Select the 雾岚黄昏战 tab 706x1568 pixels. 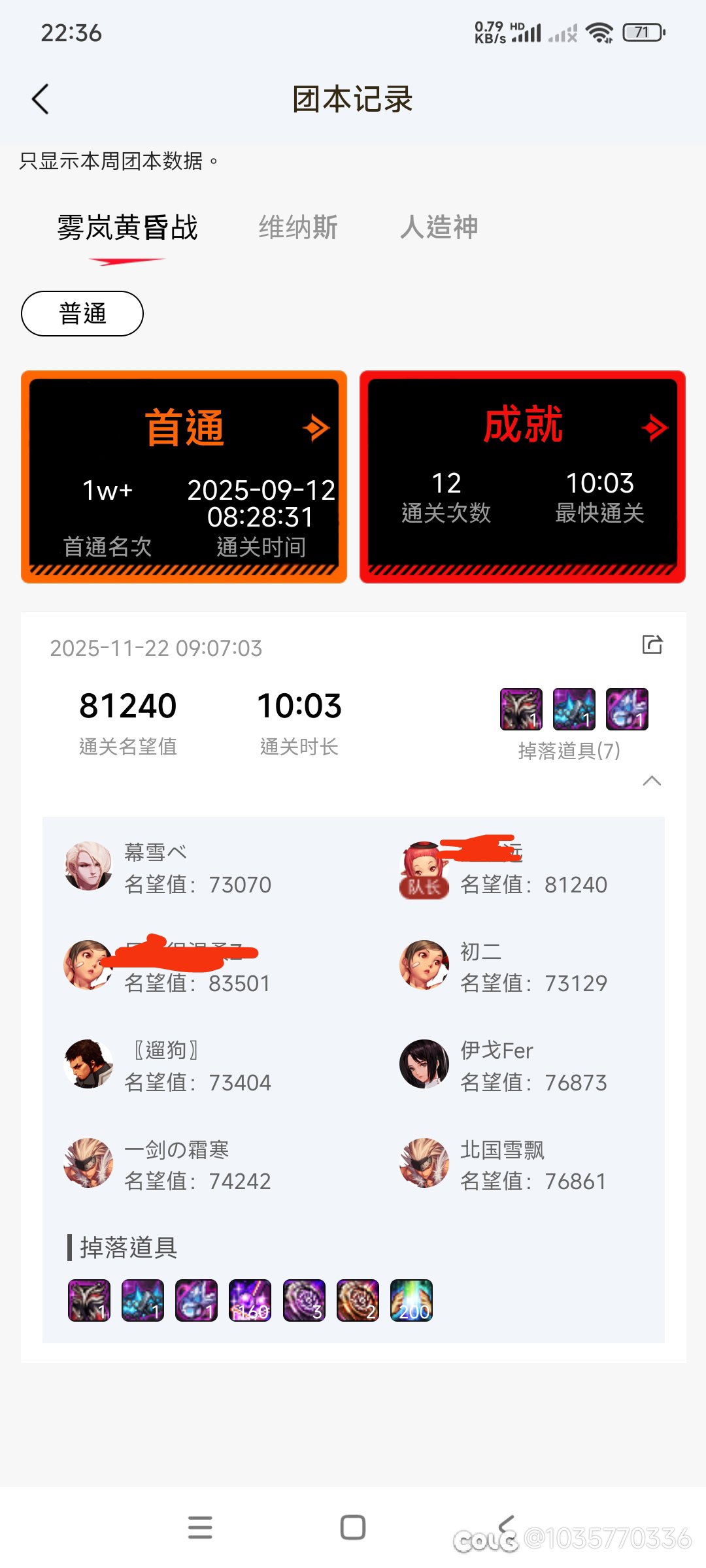pos(127,228)
